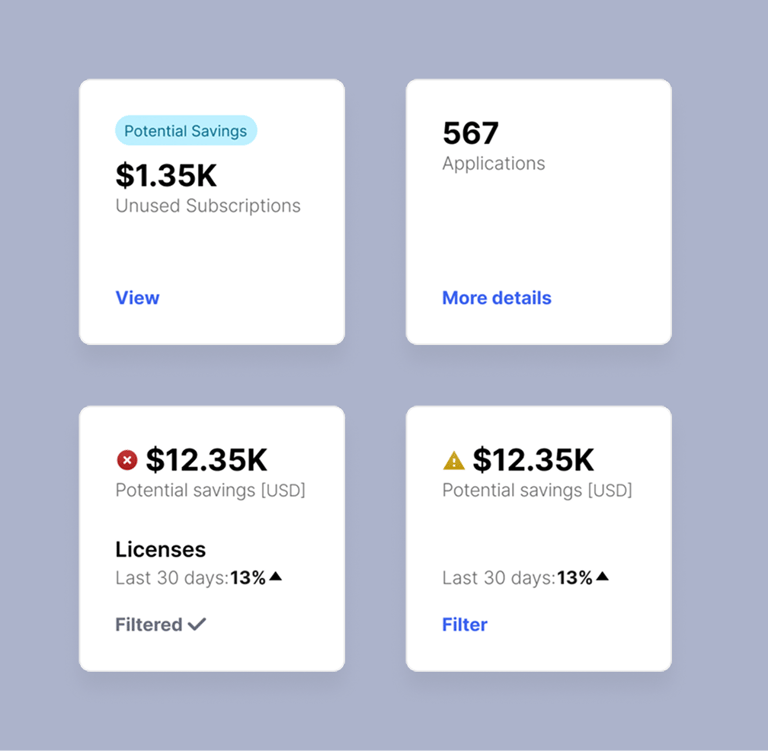
Task: Open View link on Unused Subscriptions card
Action: (137, 298)
